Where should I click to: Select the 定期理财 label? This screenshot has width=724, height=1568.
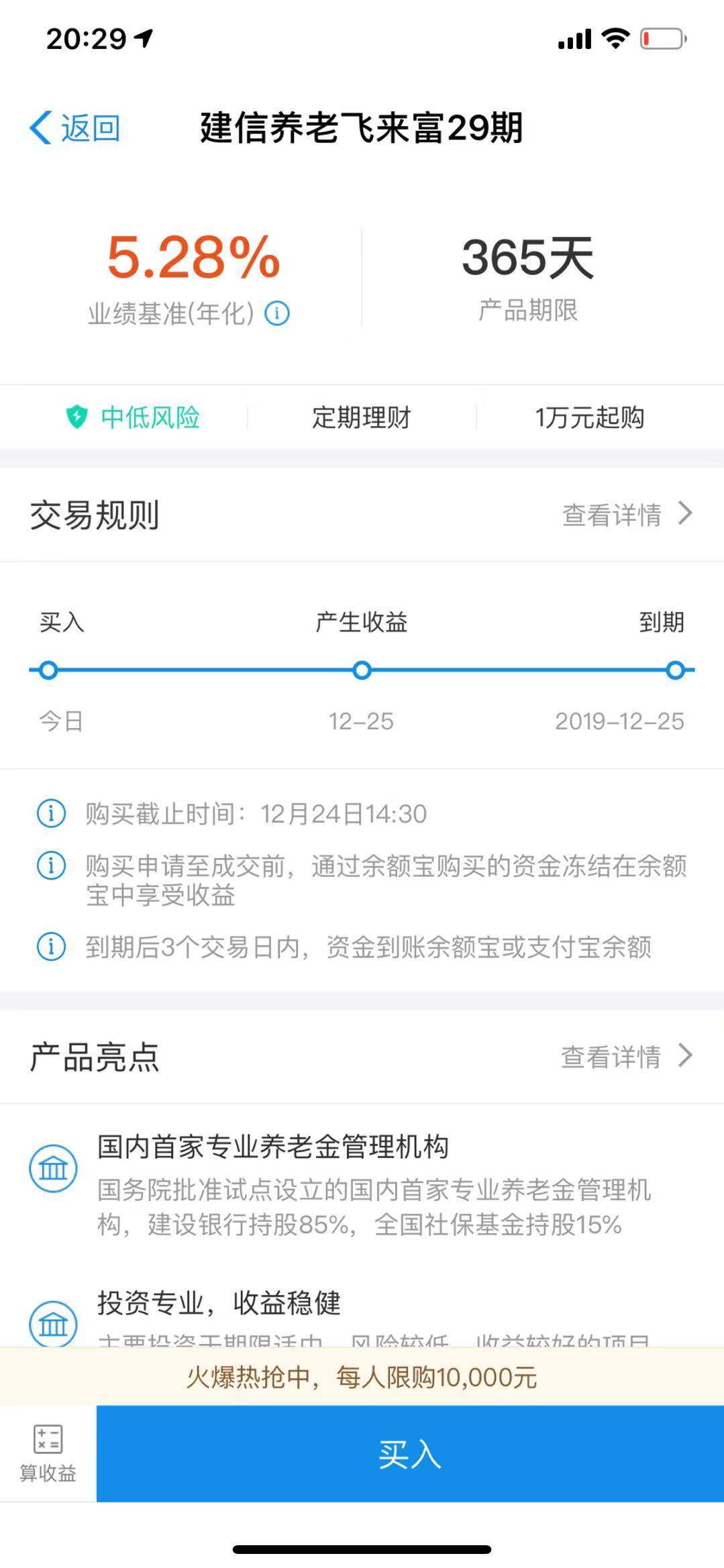[361, 417]
